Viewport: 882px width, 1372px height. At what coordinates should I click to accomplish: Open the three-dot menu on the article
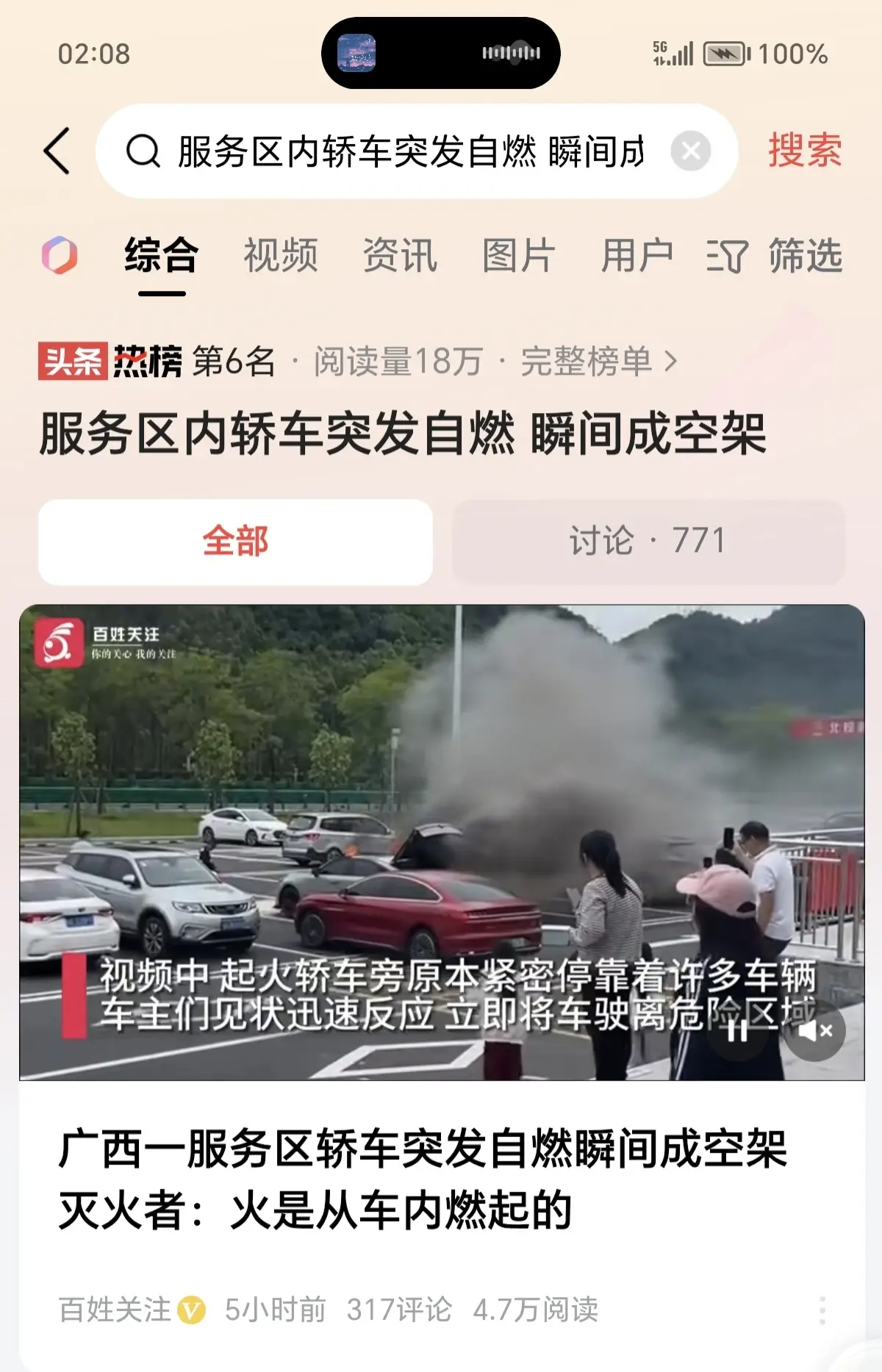click(x=822, y=1310)
